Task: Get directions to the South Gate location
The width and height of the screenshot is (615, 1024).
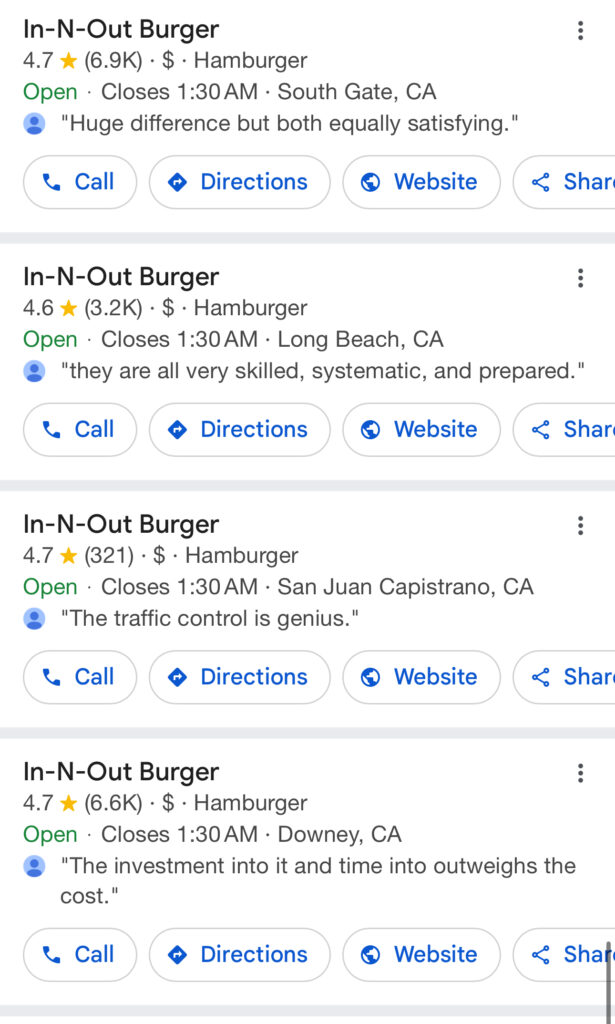Action: pyautogui.click(x=240, y=182)
